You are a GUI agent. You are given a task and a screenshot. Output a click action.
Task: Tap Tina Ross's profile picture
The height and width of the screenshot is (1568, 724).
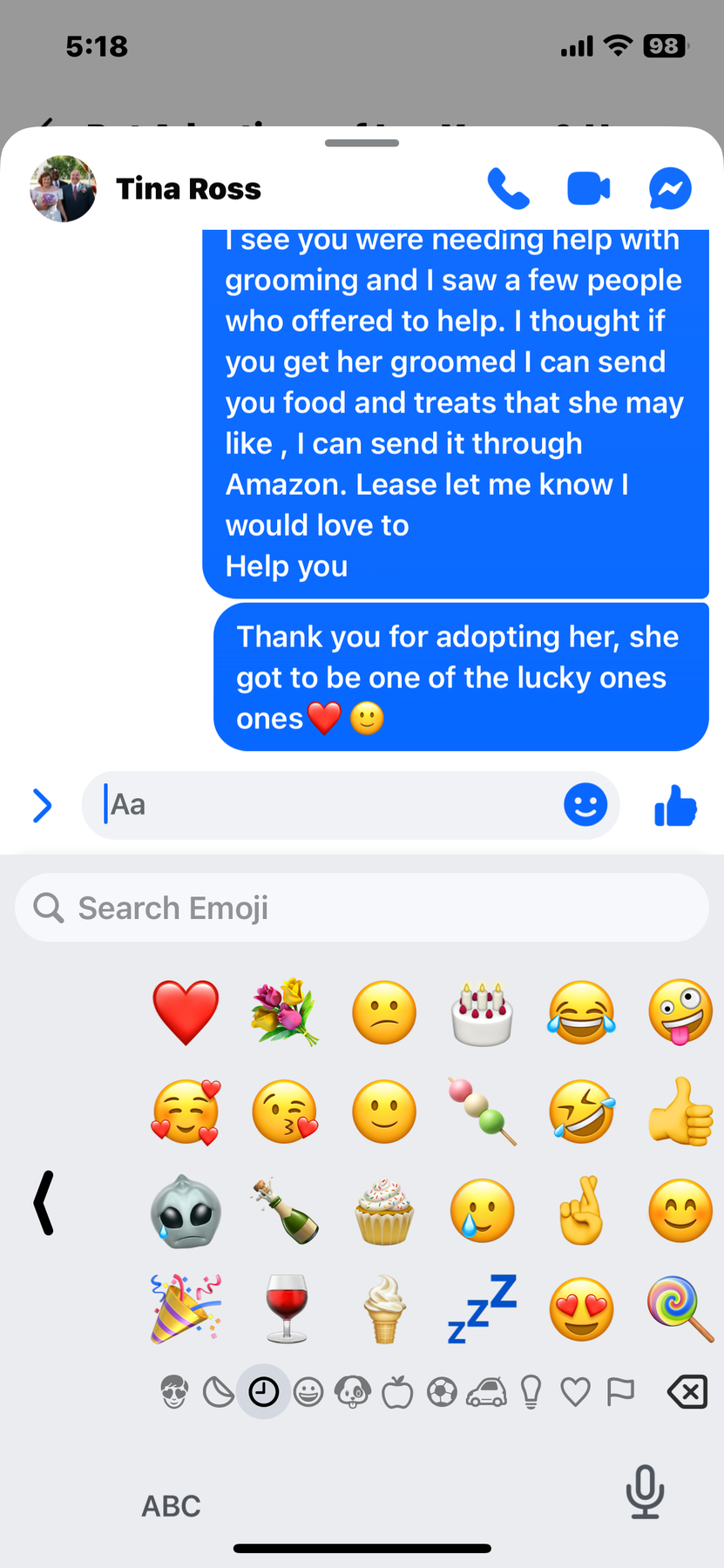62,188
